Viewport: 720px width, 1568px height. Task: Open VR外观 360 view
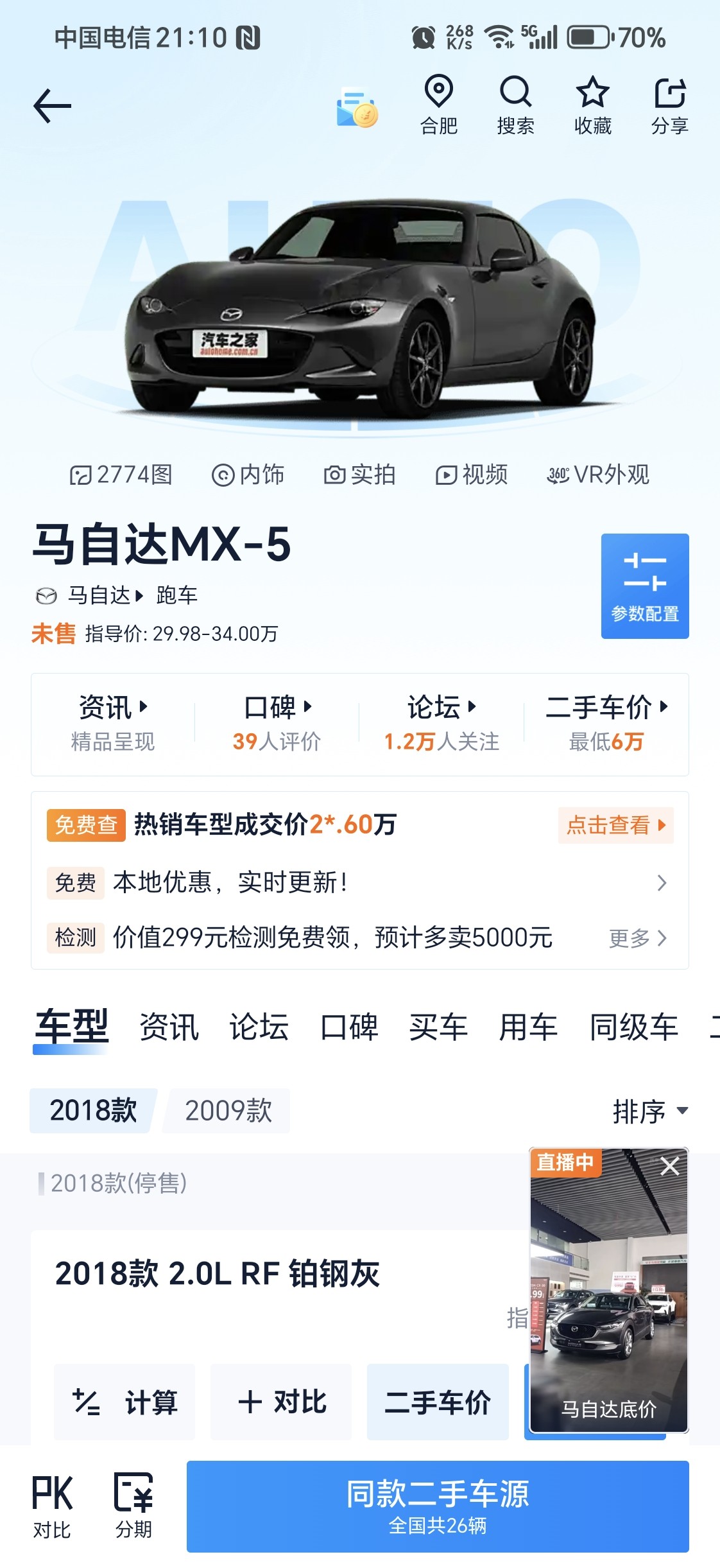[x=598, y=475]
